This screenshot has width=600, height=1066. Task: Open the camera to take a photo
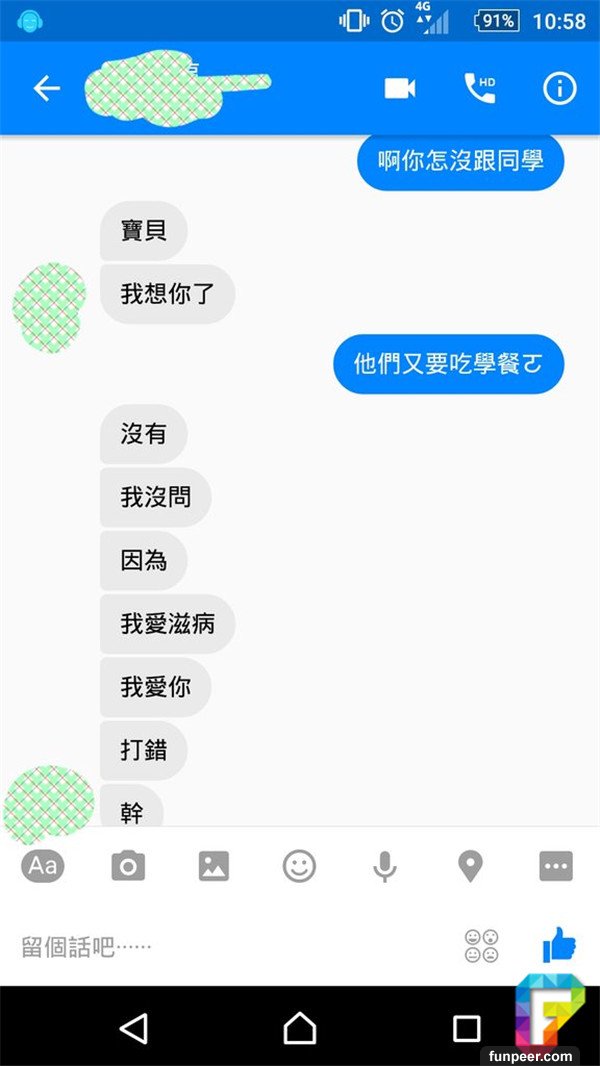pyautogui.click(x=128, y=866)
